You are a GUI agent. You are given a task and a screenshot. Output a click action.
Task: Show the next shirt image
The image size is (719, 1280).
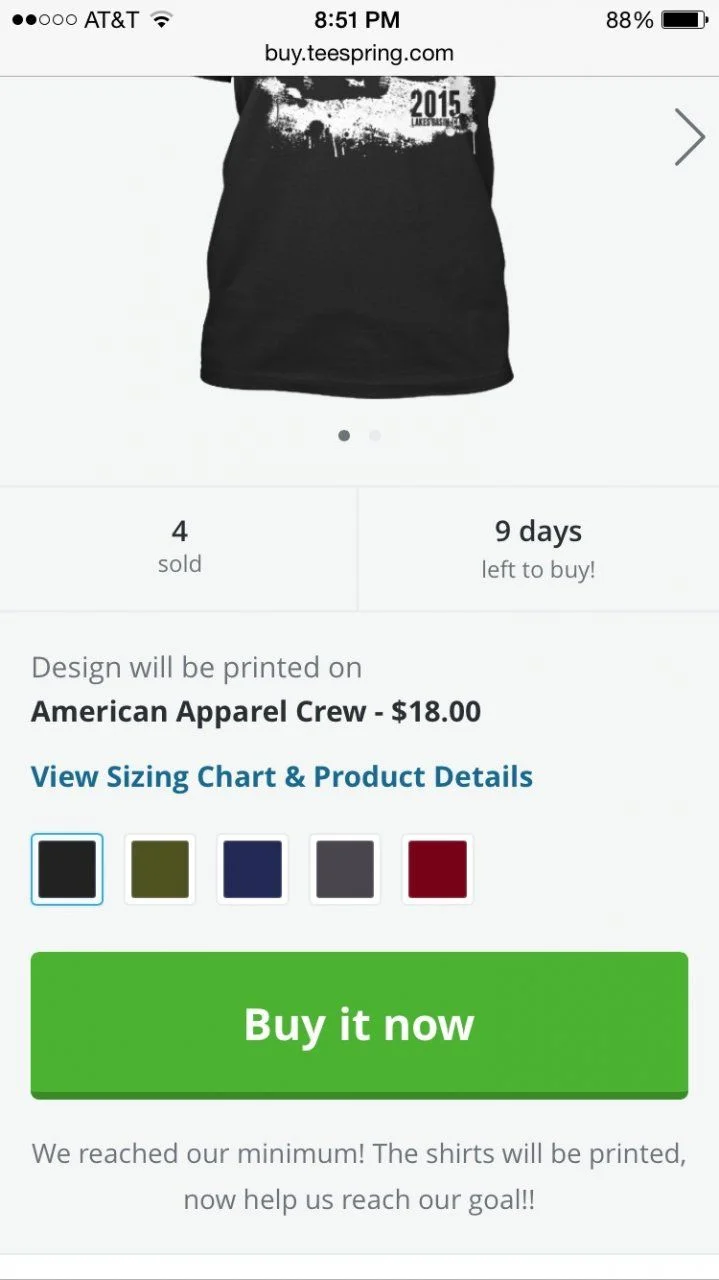(x=689, y=137)
